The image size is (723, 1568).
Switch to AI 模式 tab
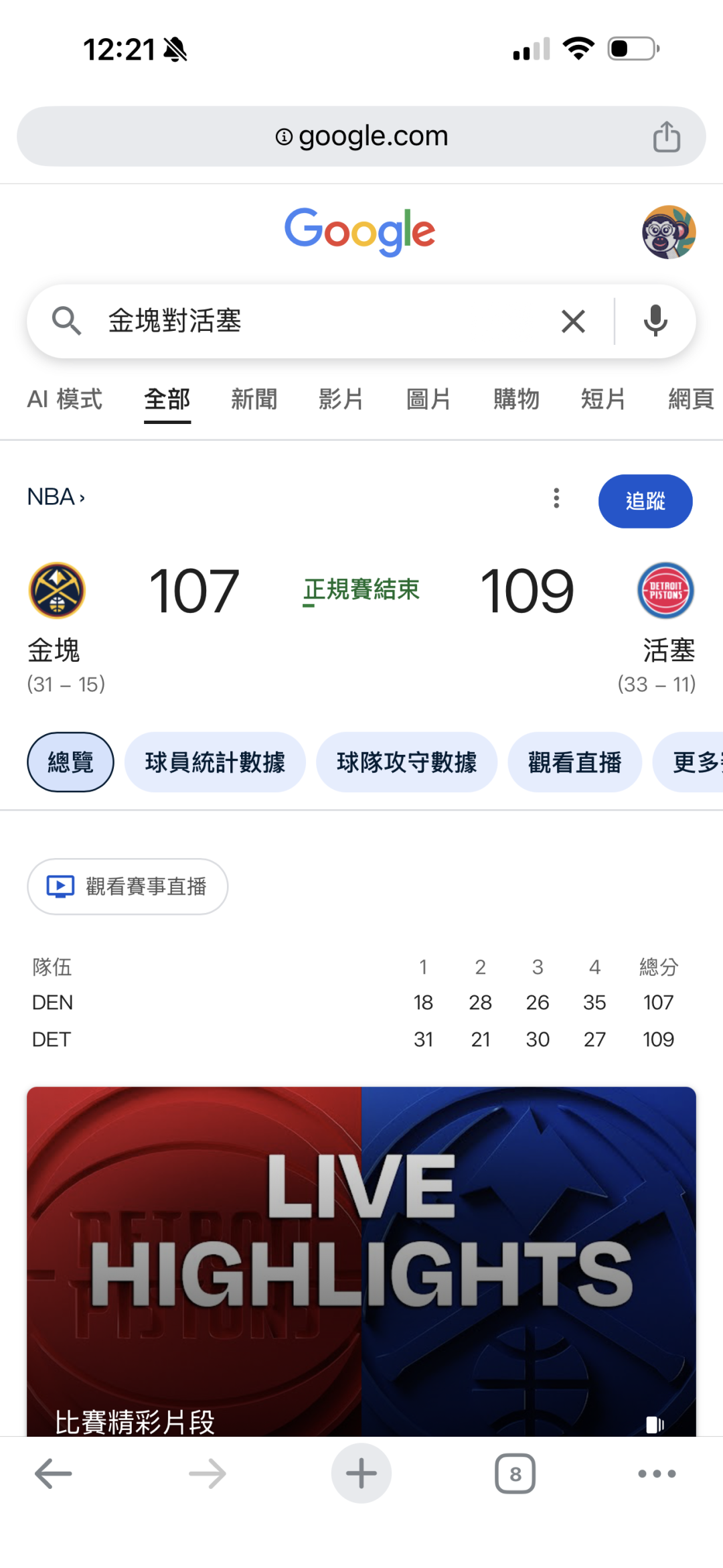[x=64, y=399]
